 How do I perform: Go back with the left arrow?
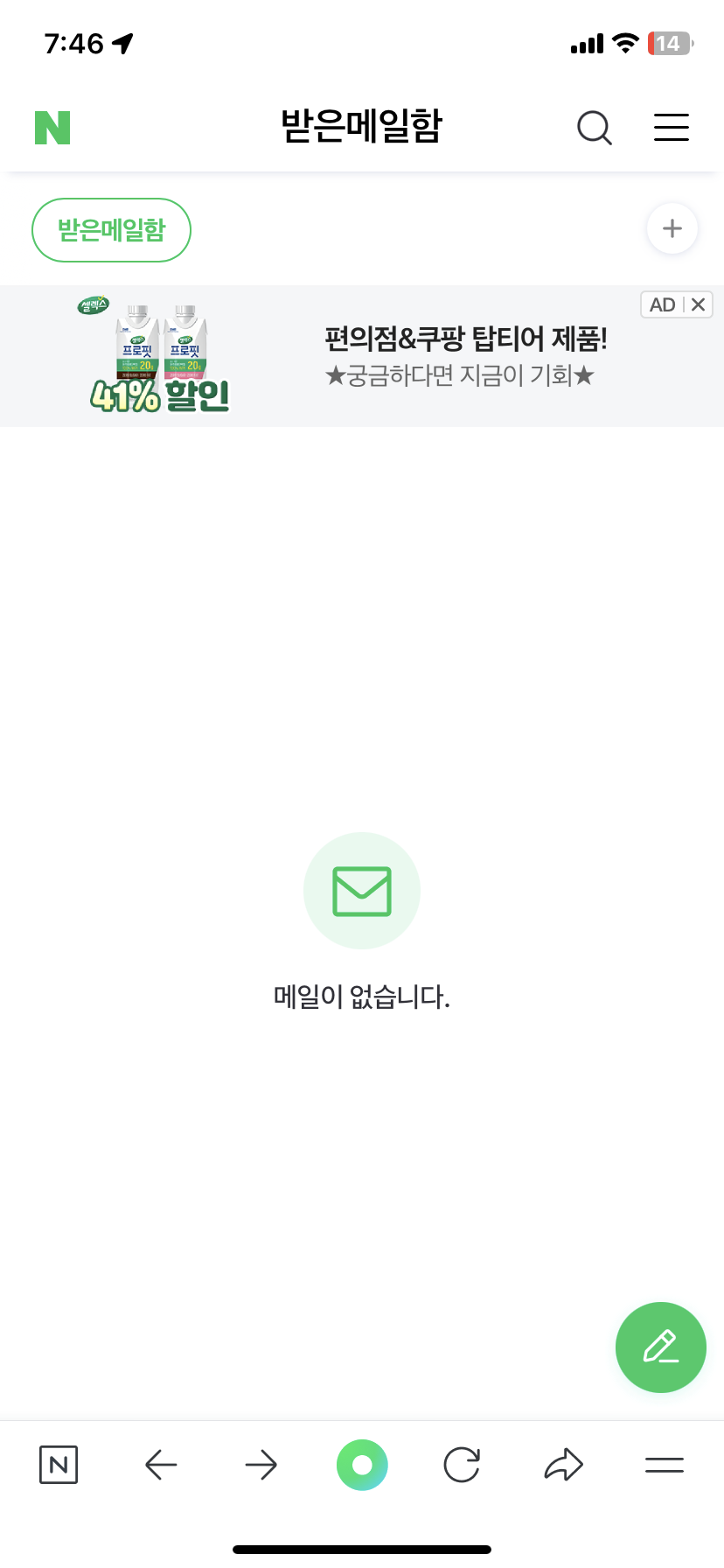point(161,1465)
